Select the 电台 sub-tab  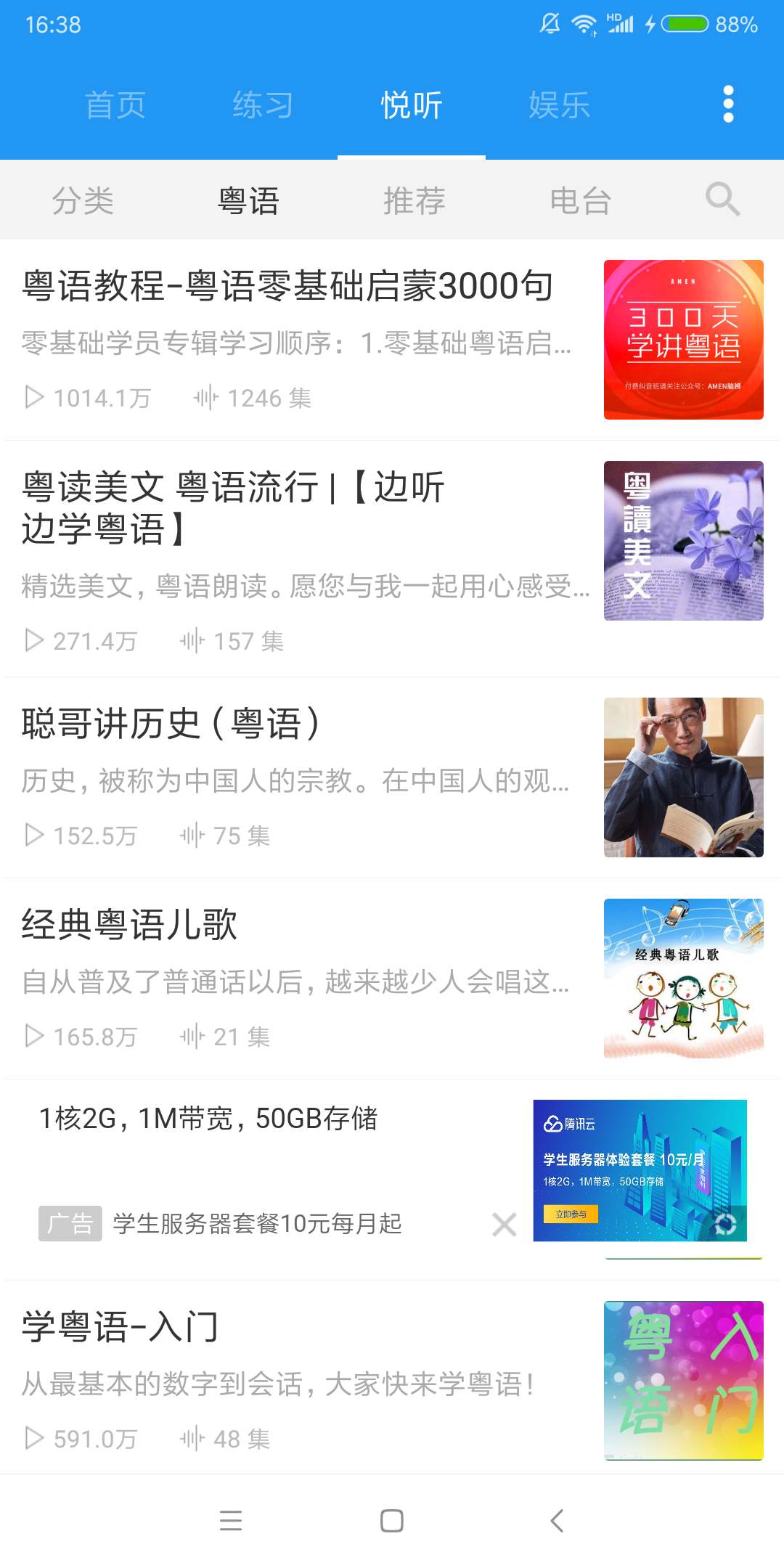coord(581,200)
